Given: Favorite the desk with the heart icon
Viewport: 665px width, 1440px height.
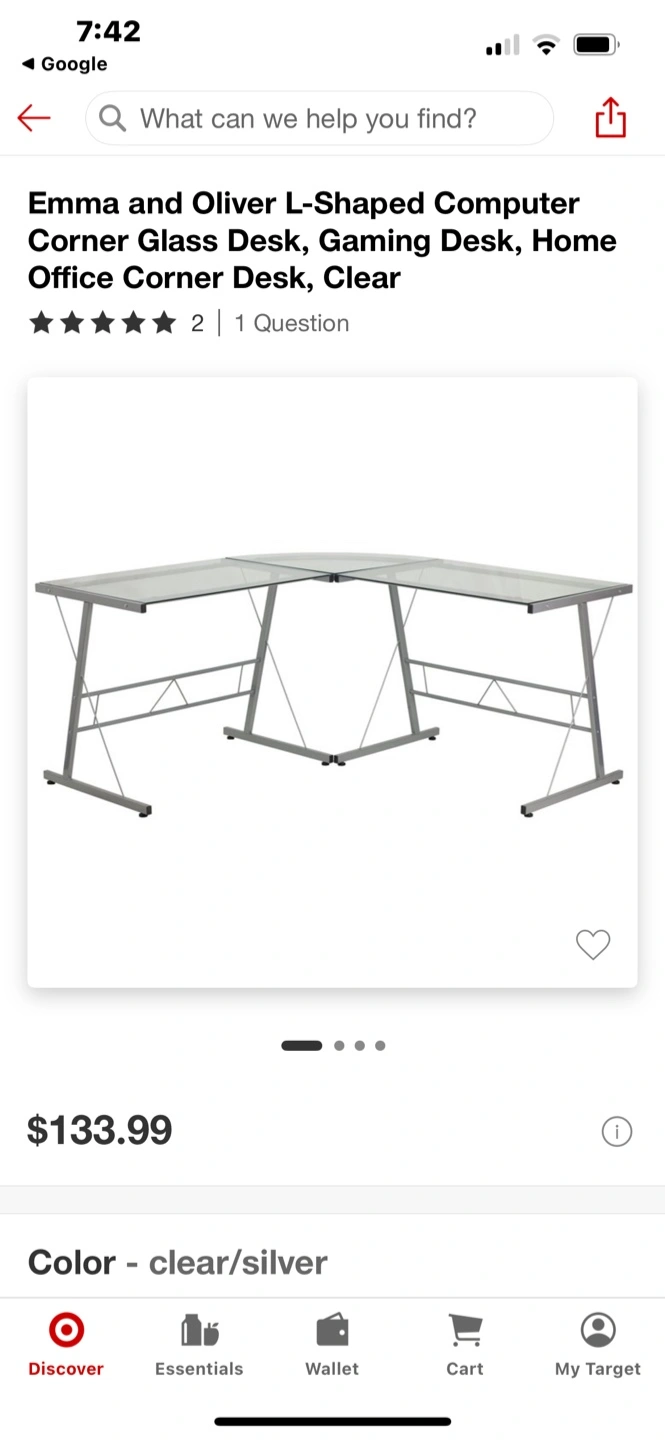Looking at the screenshot, I should click(593, 944).
